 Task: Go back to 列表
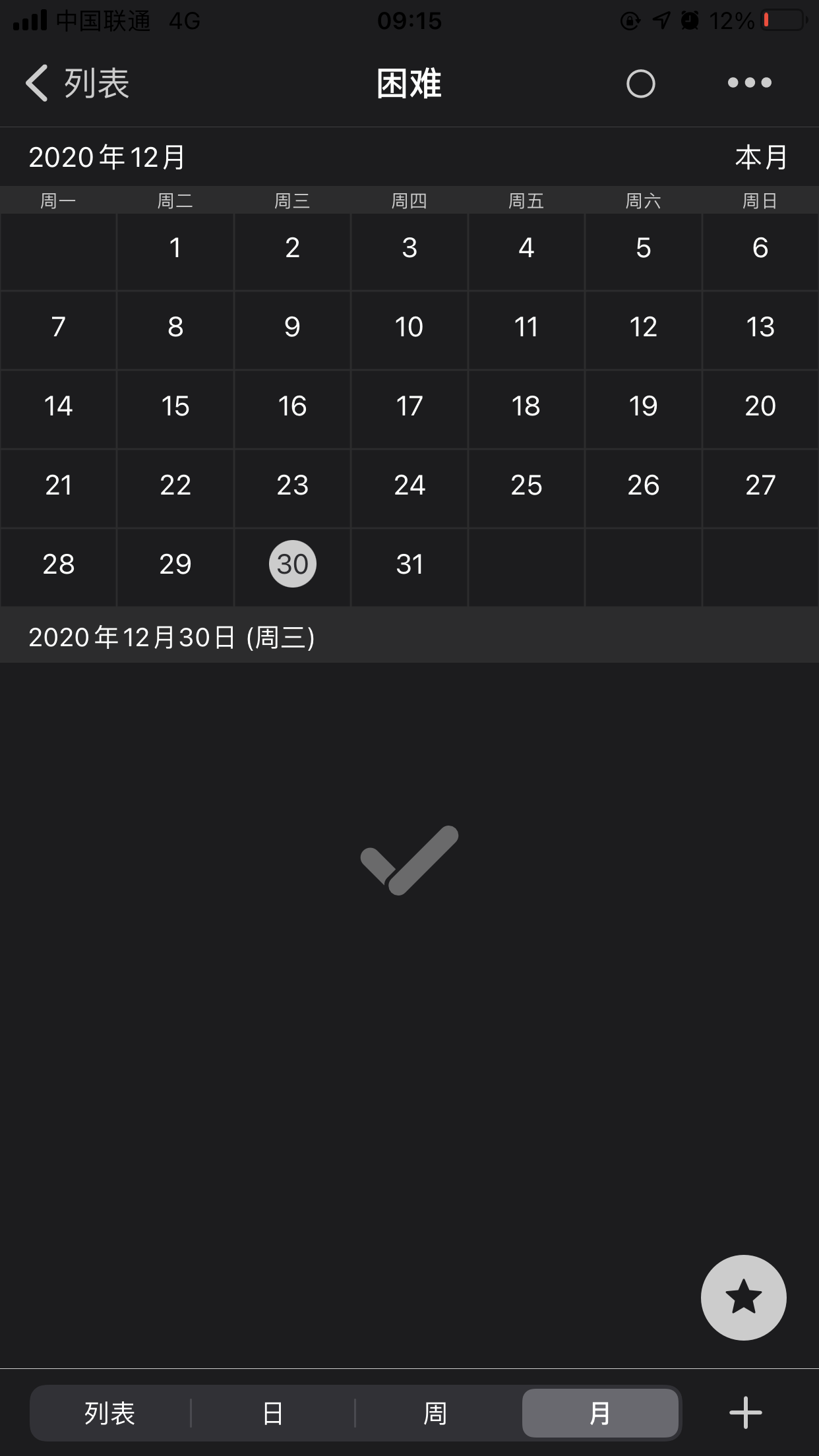click(77, 83)
